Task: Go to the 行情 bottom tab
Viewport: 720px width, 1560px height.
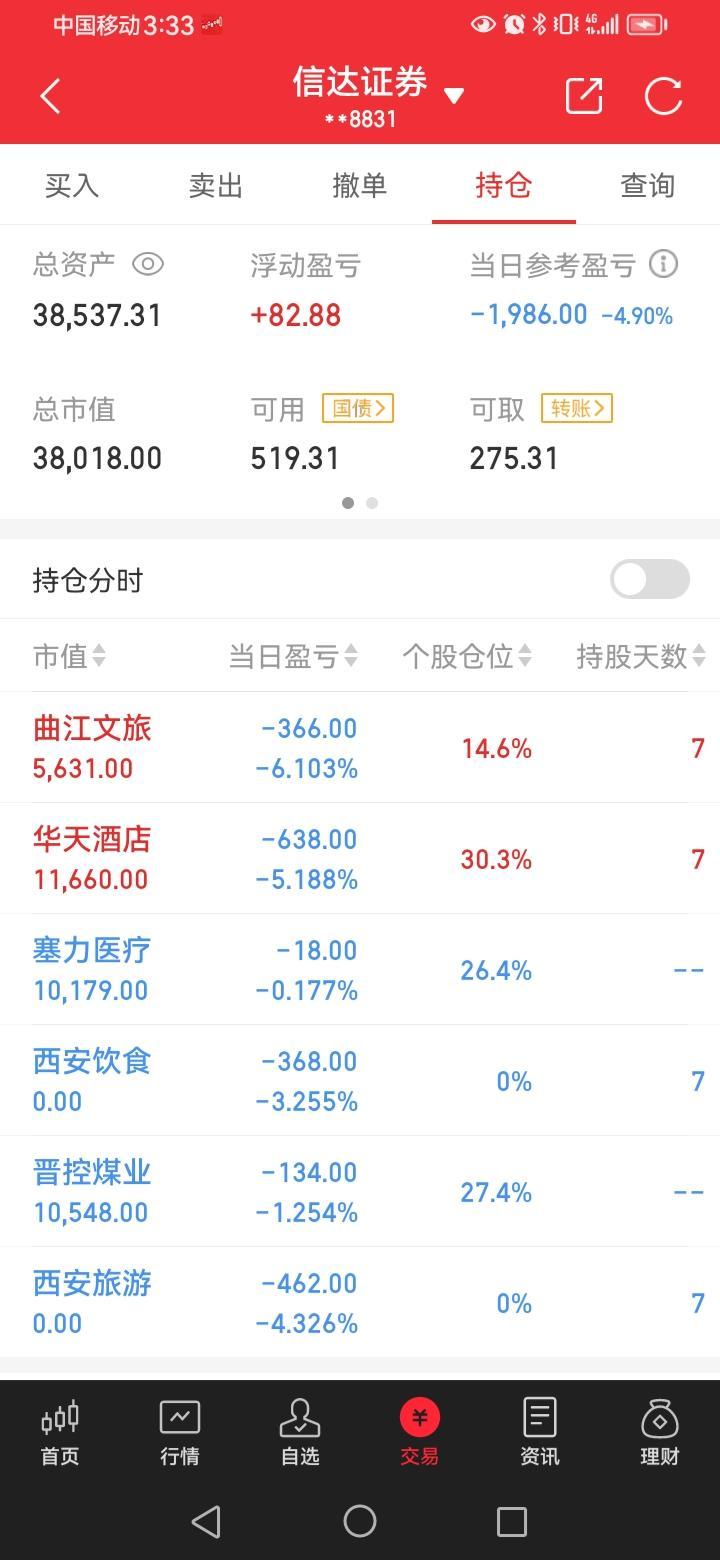Action: pos(180,1433)
